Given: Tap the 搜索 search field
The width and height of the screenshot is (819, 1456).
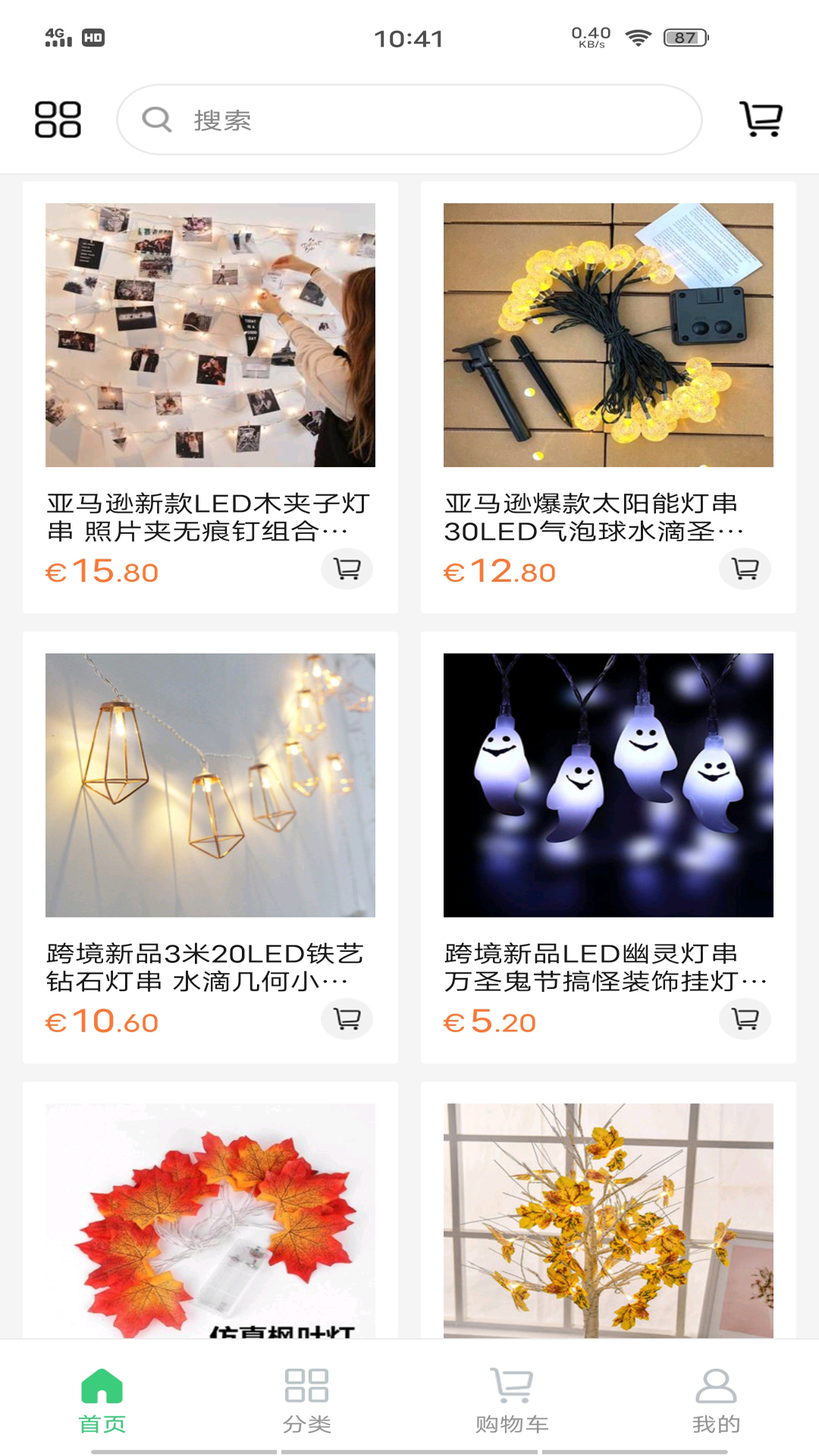Looking at the screenshot, I should [x=409, y=120].
